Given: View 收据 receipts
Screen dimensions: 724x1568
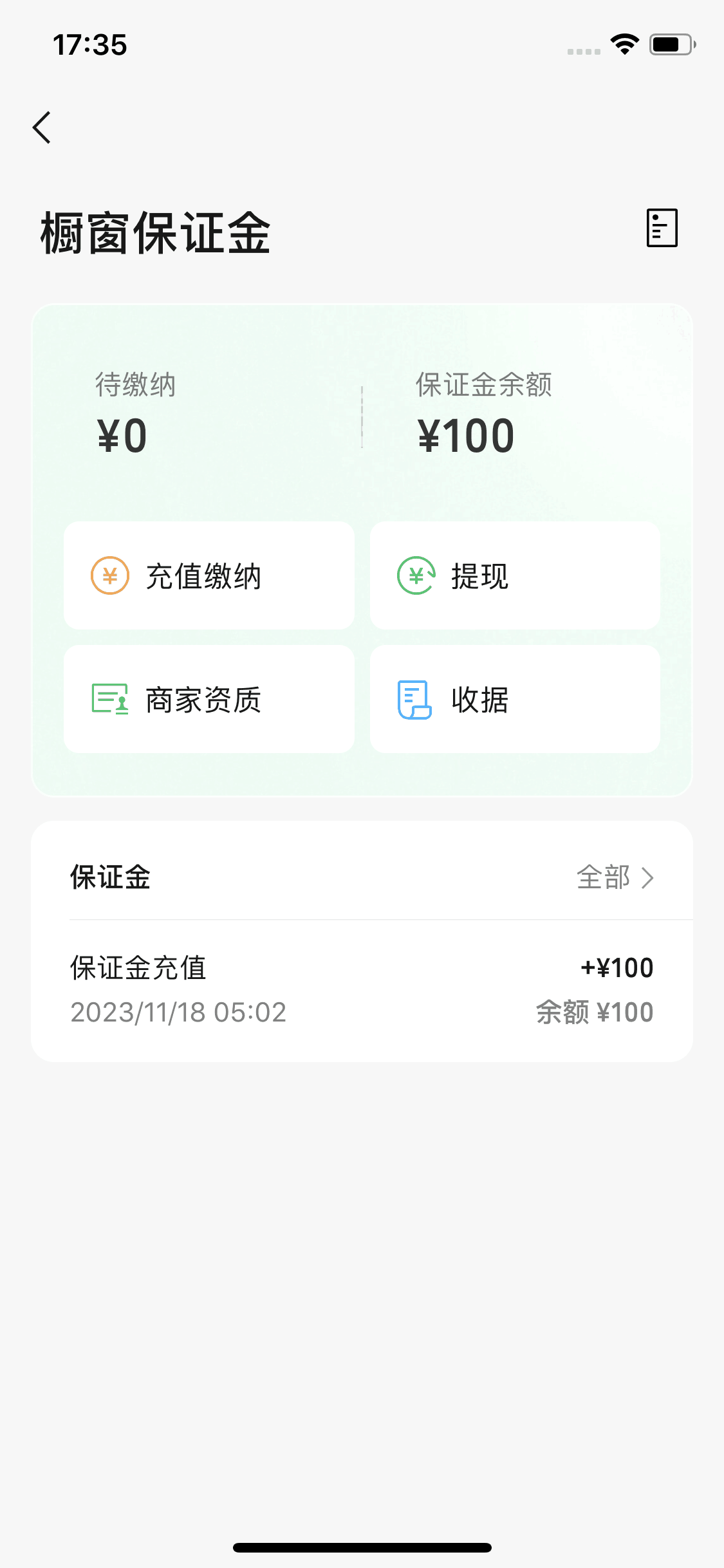Looking at the screenshot, I should coord(515,699).
